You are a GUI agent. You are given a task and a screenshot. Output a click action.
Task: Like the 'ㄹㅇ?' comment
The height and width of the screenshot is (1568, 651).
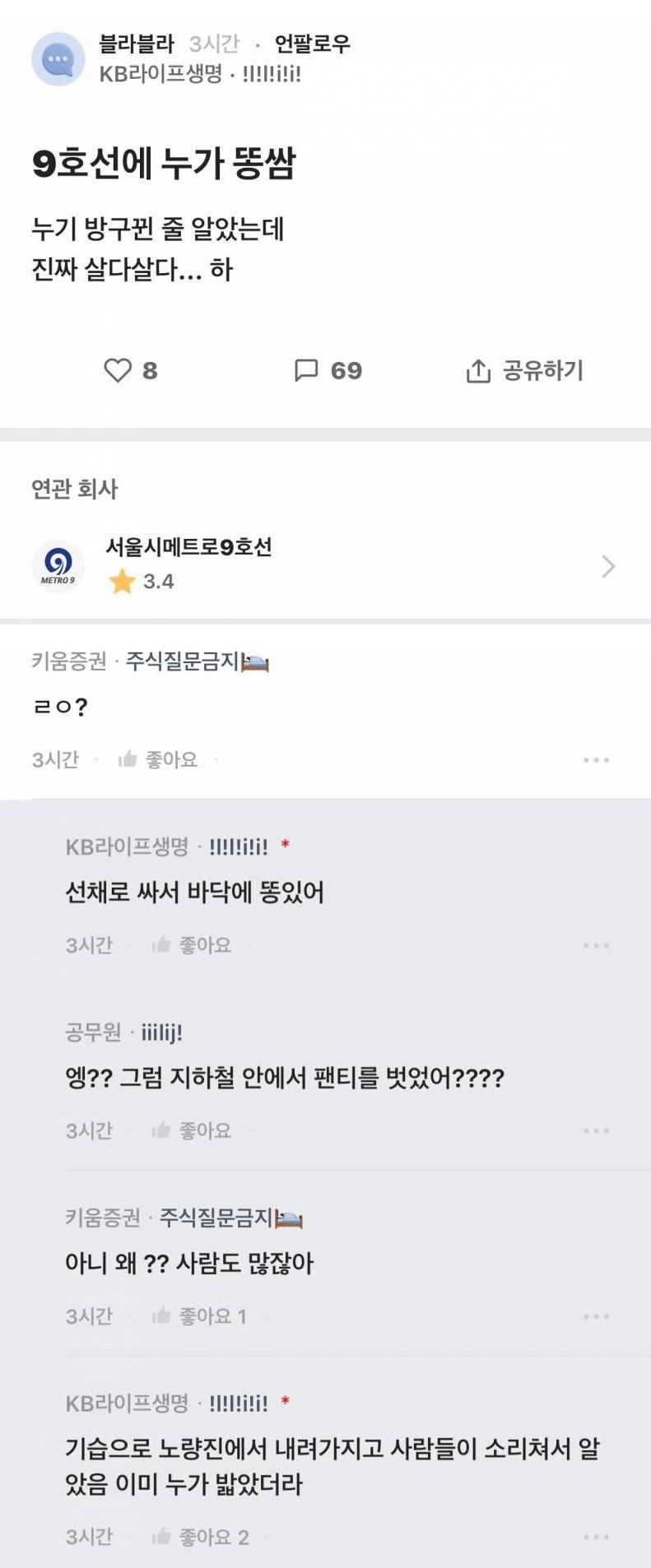(x=159, y=759)
